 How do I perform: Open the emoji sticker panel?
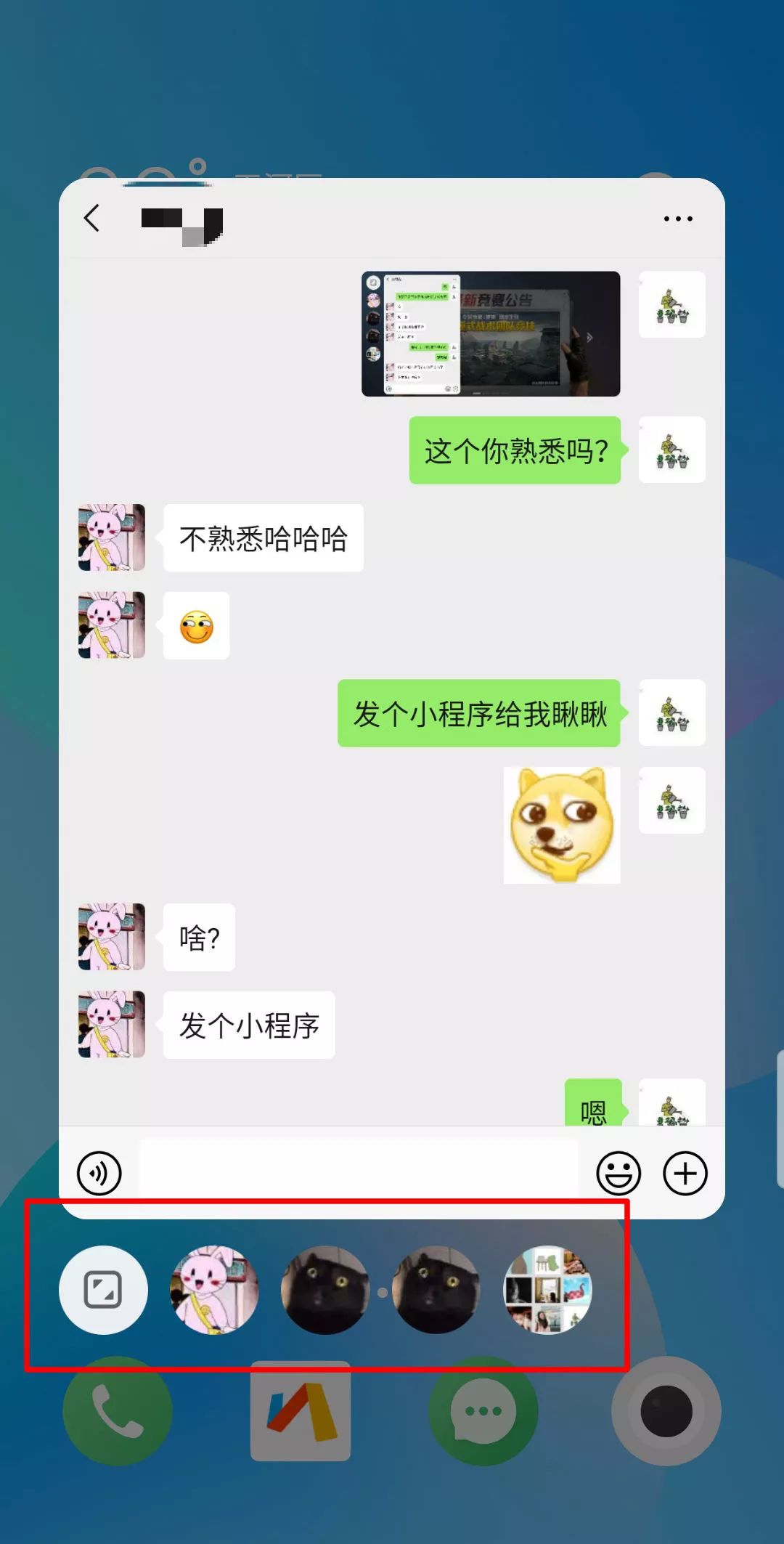point(618,1173)
